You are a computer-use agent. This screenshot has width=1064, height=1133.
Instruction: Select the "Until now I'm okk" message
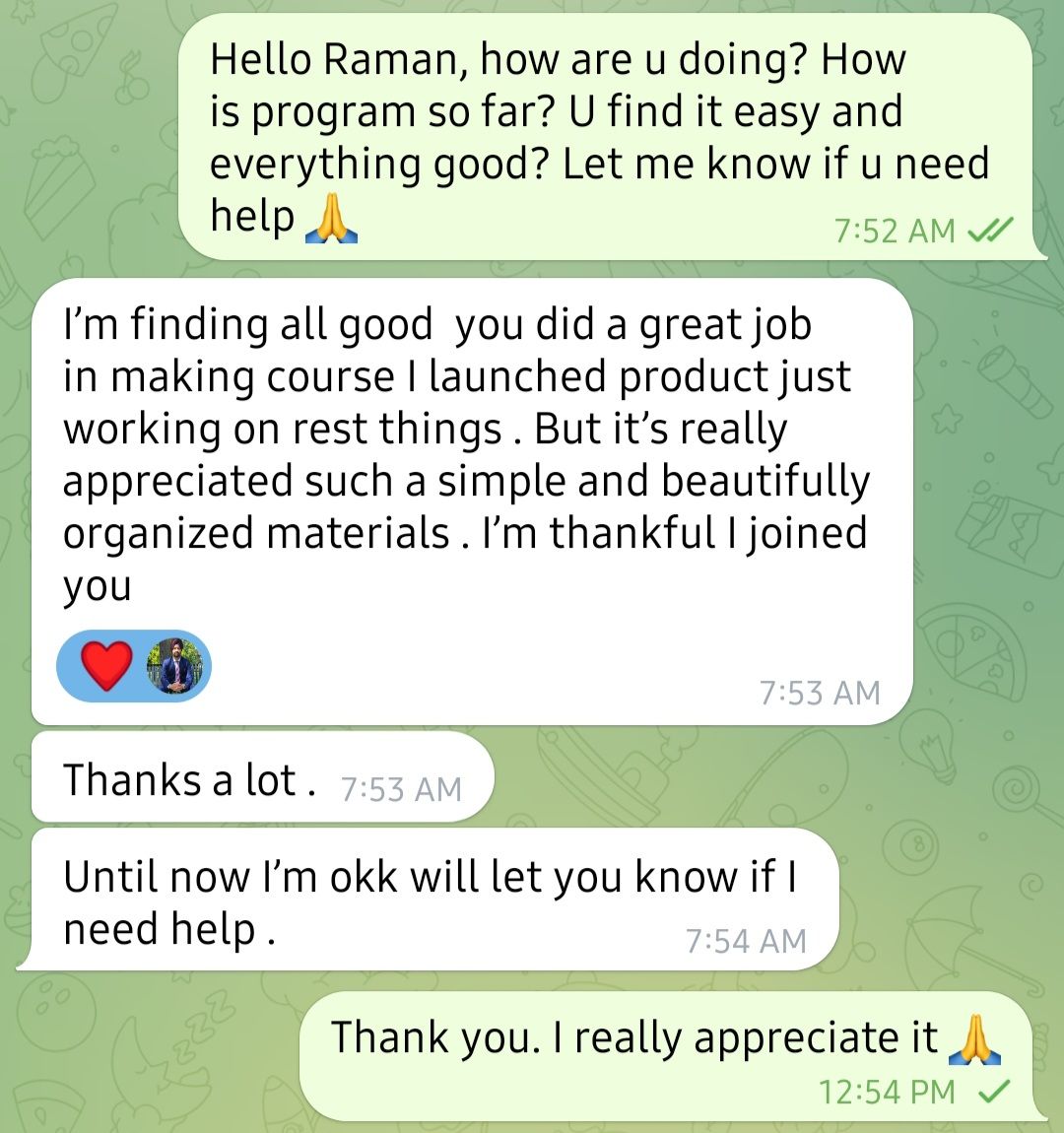click(x=430, y=900)
